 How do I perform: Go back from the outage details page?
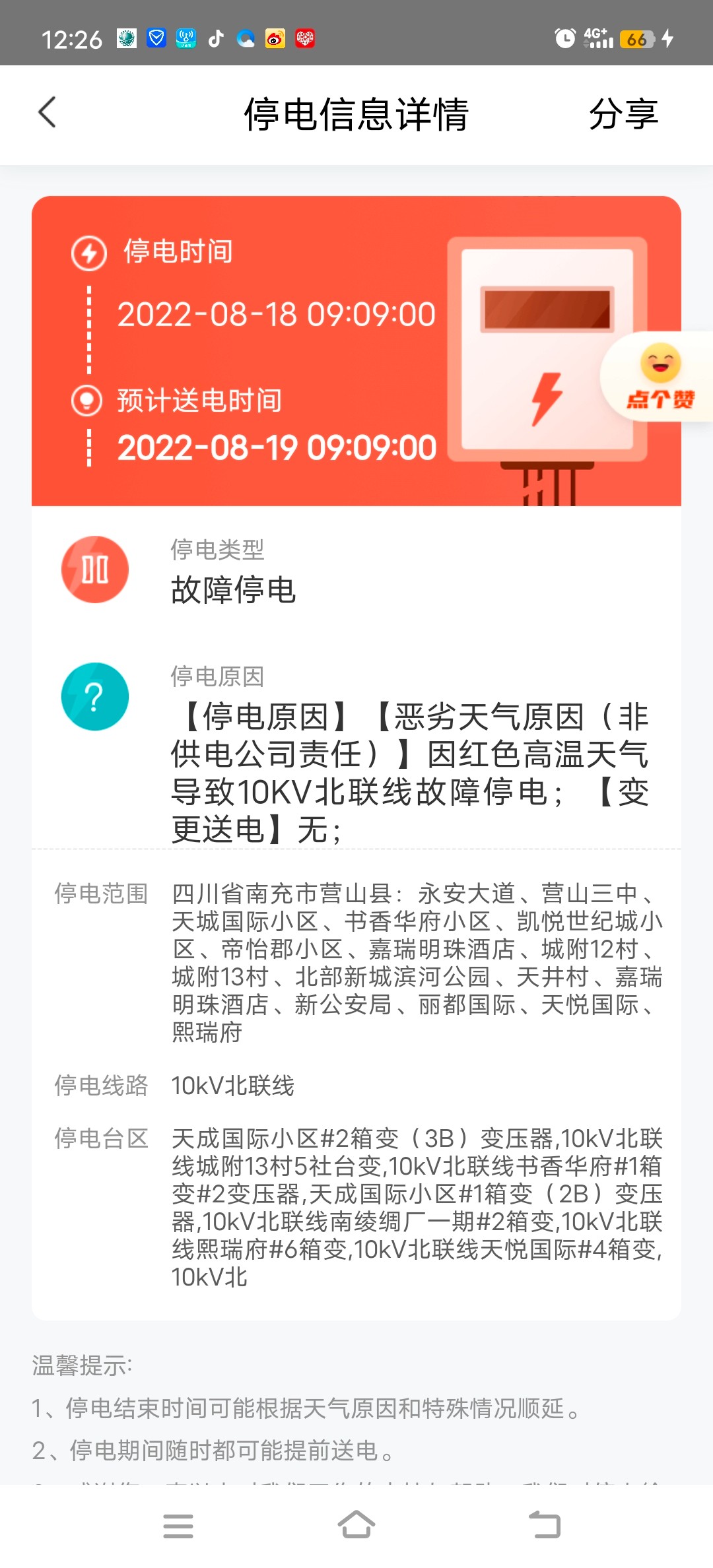[x=48, y=113]
